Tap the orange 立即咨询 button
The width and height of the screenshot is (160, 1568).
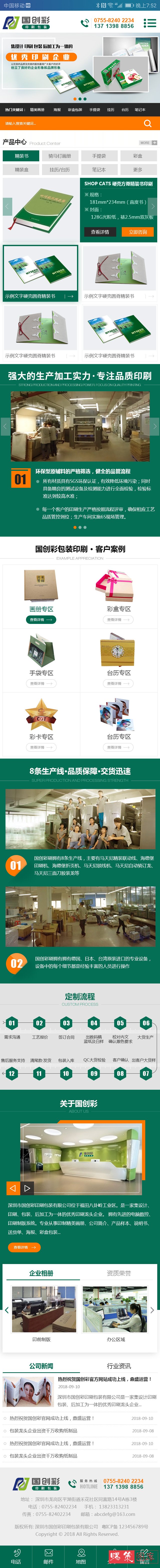point(137,232)
